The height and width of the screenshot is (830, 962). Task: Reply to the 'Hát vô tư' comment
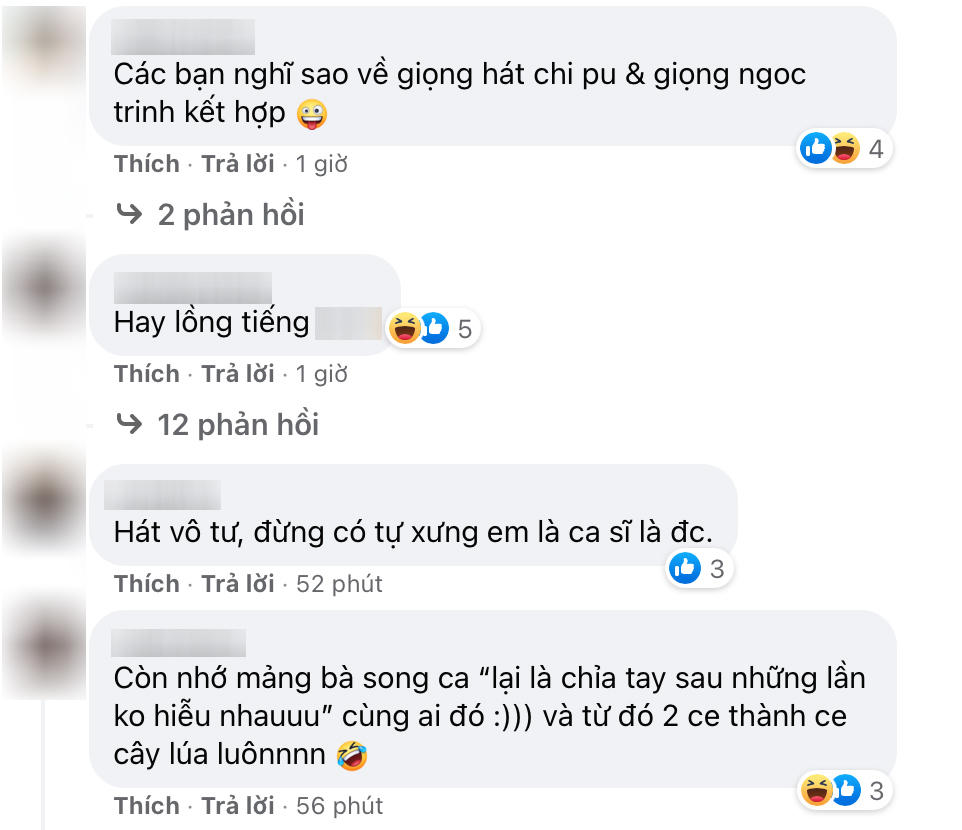pos(237,584)
